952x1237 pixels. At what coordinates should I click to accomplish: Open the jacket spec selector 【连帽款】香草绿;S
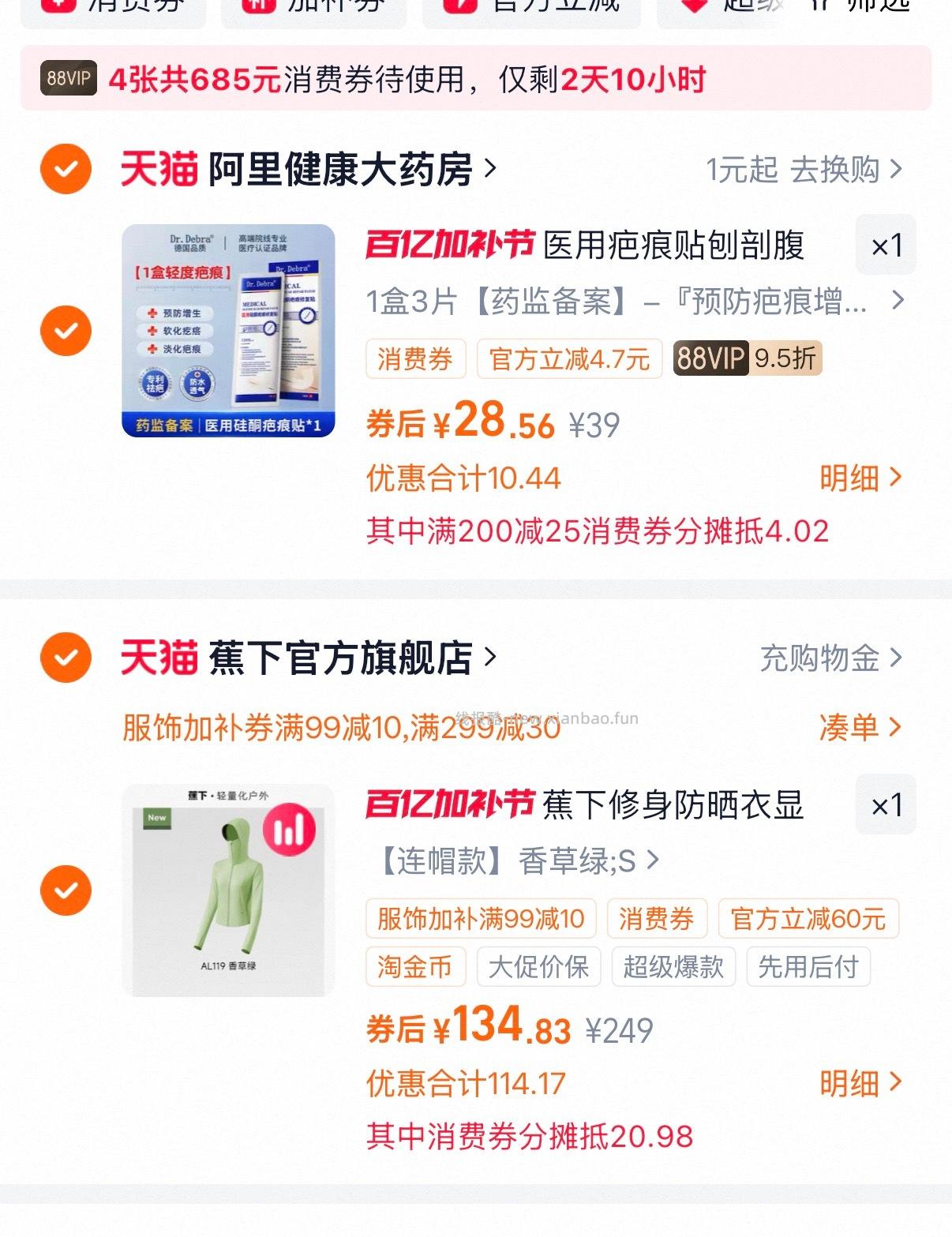tap(513, 862)
